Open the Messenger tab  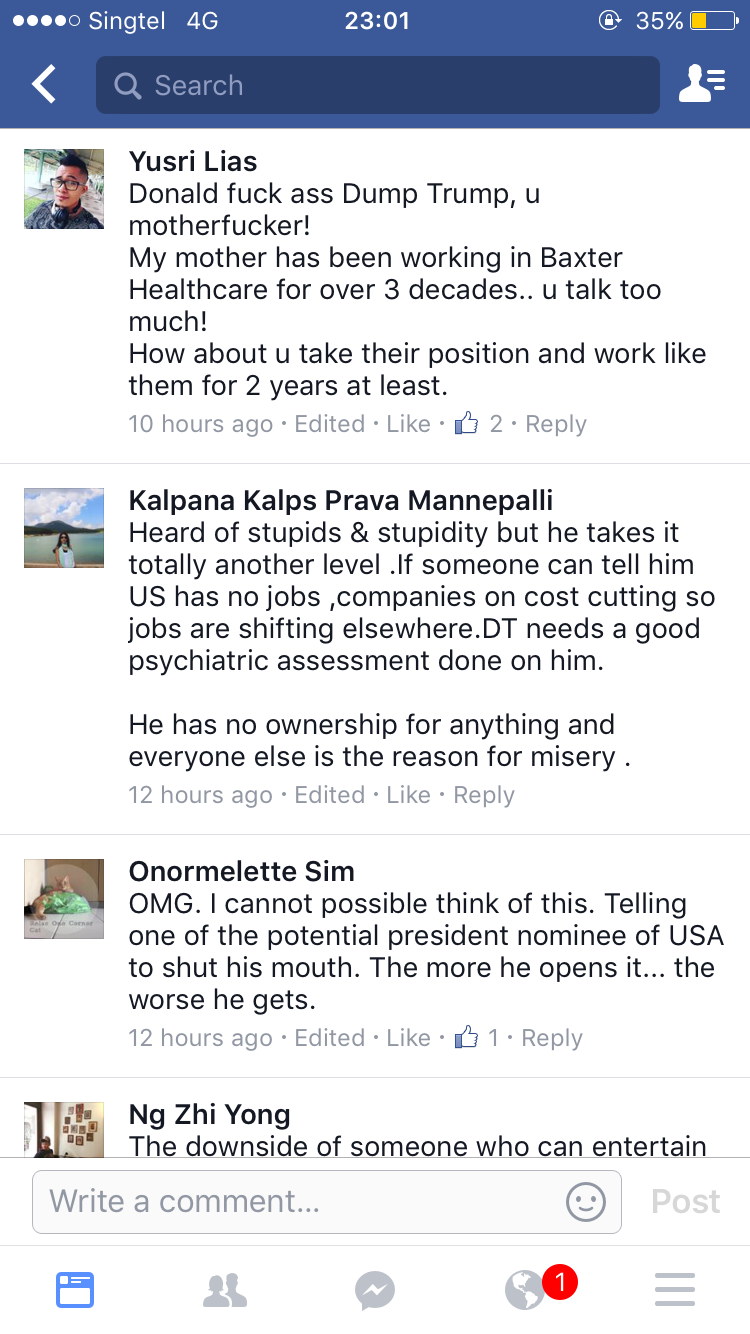(375, 1290)
